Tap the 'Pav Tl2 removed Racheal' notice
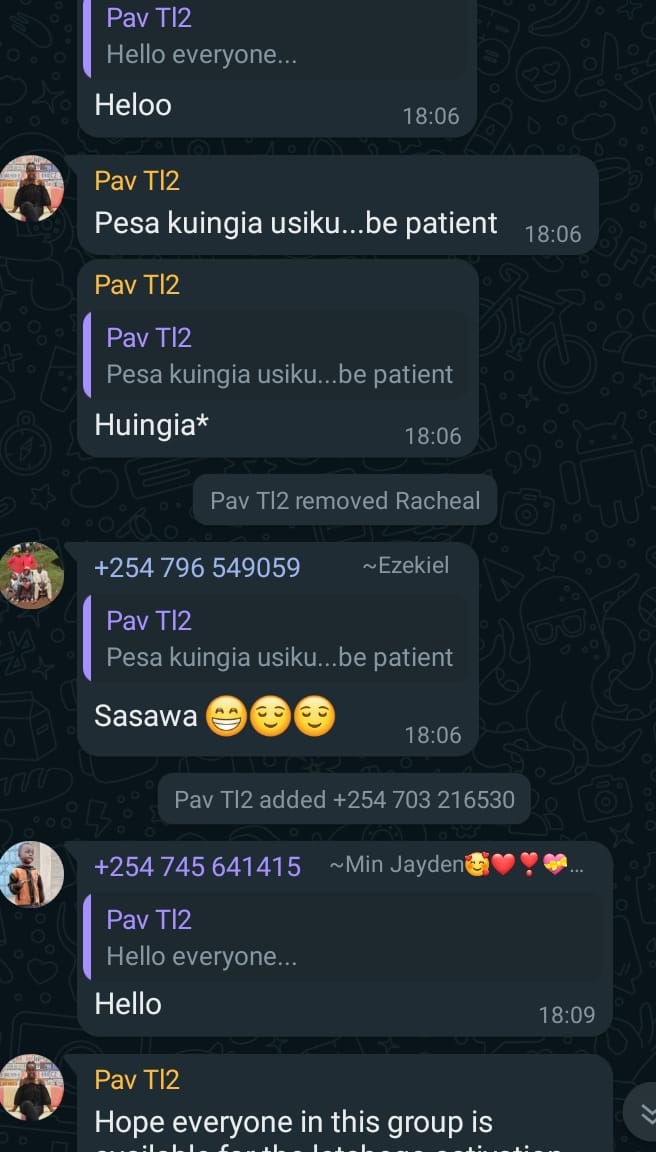 [345, 501]
